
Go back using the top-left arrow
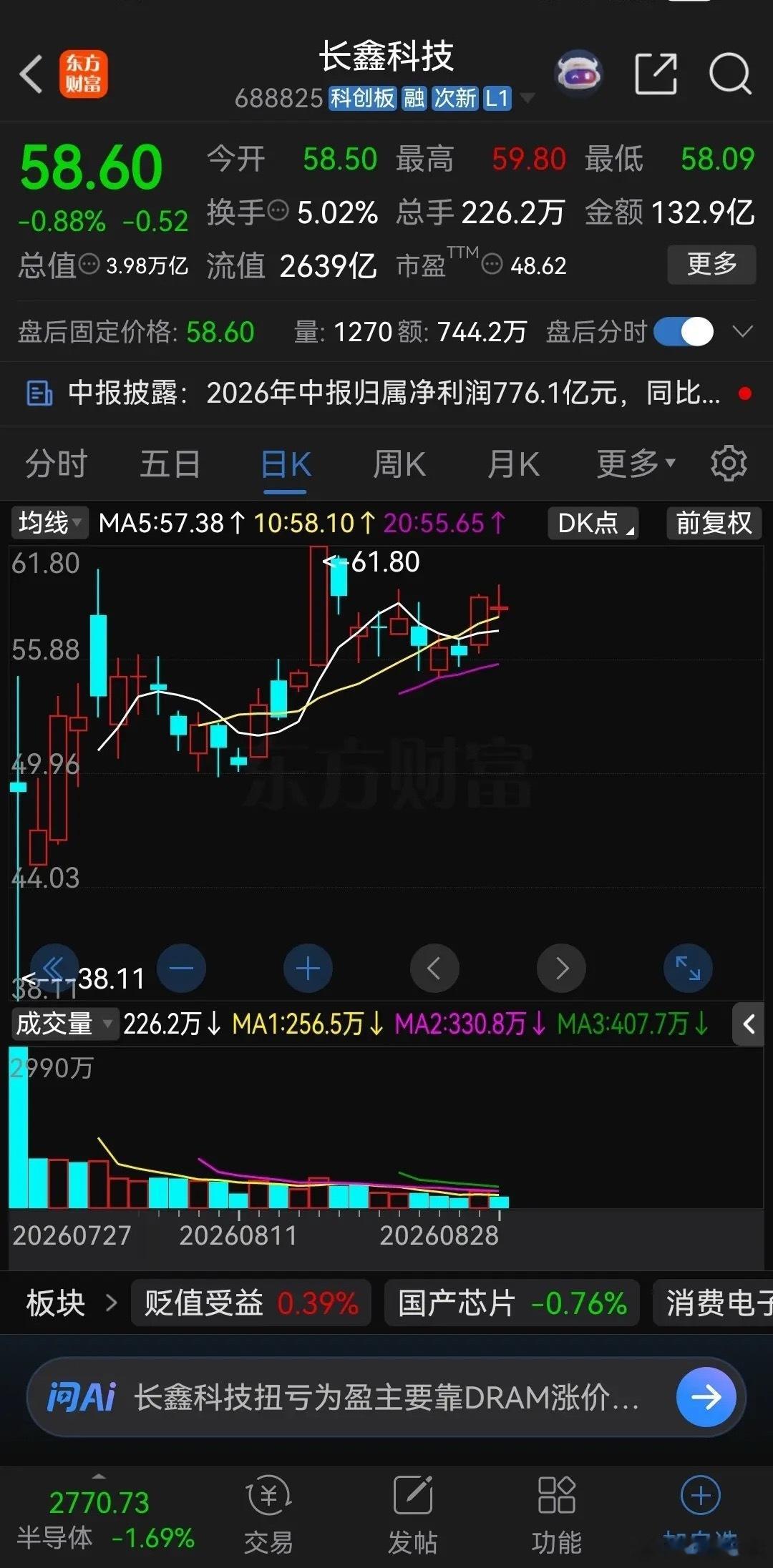(x=31, y=74)
